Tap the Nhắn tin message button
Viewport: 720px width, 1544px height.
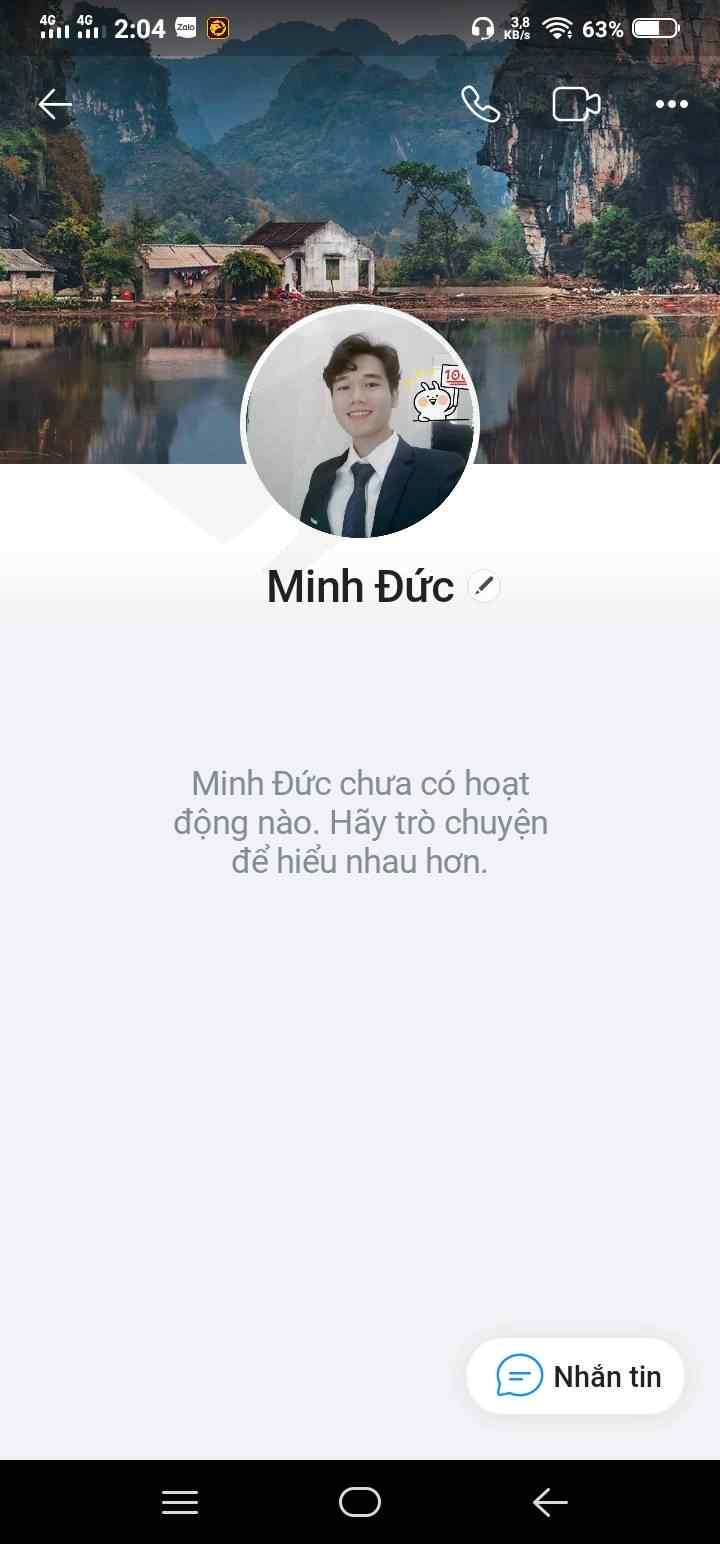(575, 1376)
